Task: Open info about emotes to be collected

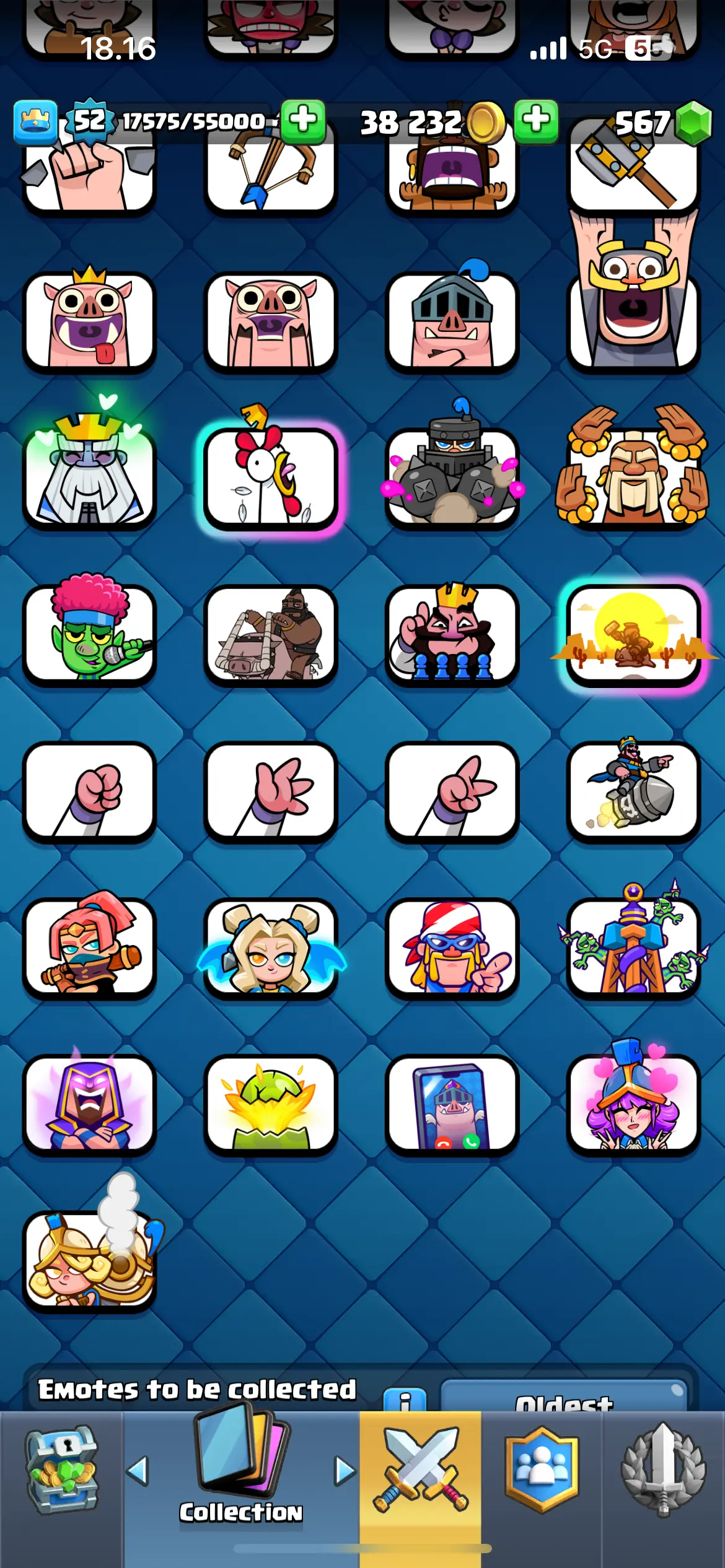Action: pyautogui.click(x=405, y=1400)
